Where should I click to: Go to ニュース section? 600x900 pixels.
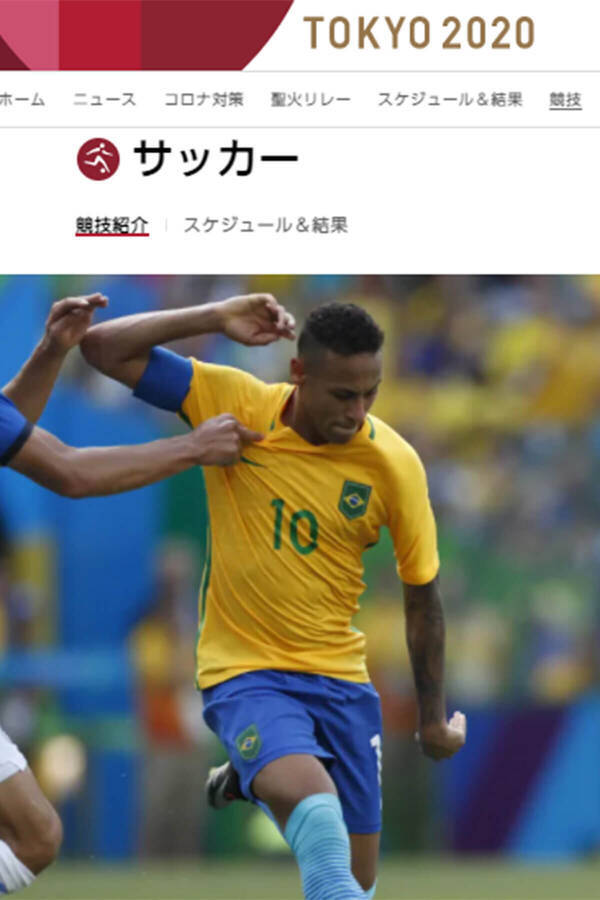click(104, 99)
